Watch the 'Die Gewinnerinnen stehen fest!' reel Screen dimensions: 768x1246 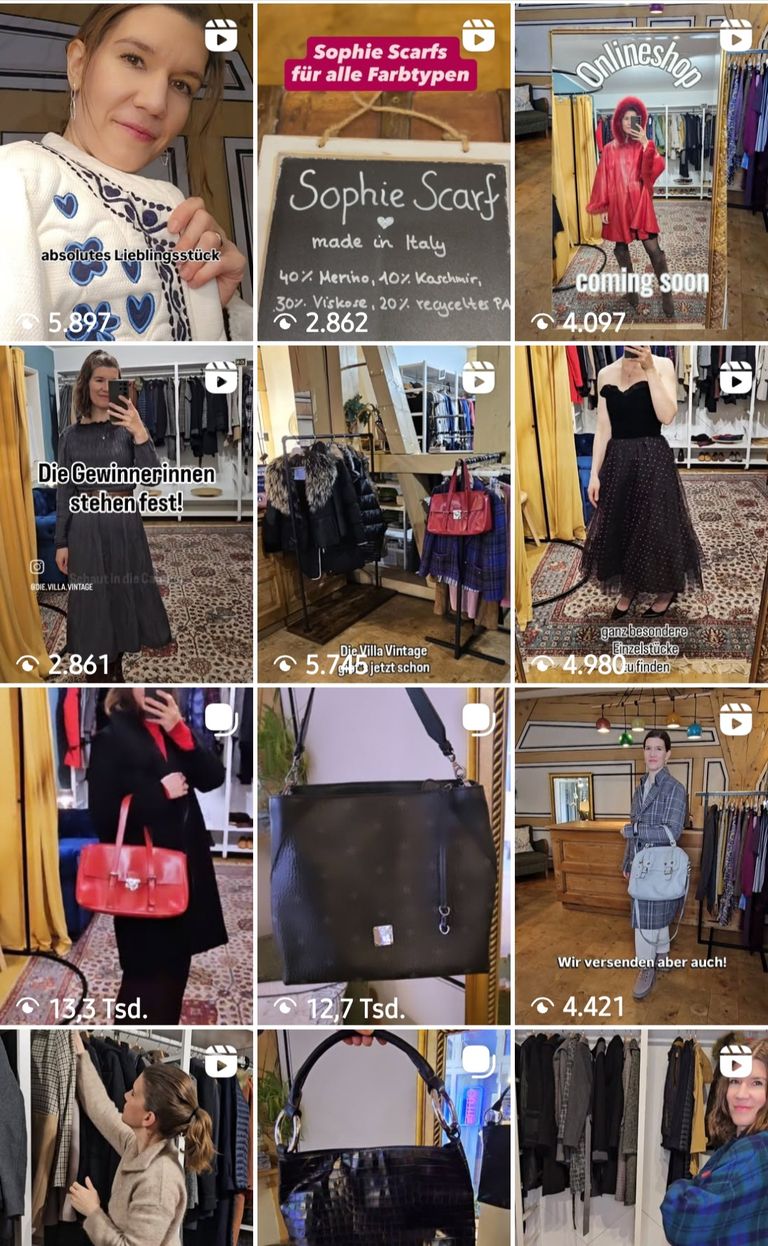(x=126, y=514)
